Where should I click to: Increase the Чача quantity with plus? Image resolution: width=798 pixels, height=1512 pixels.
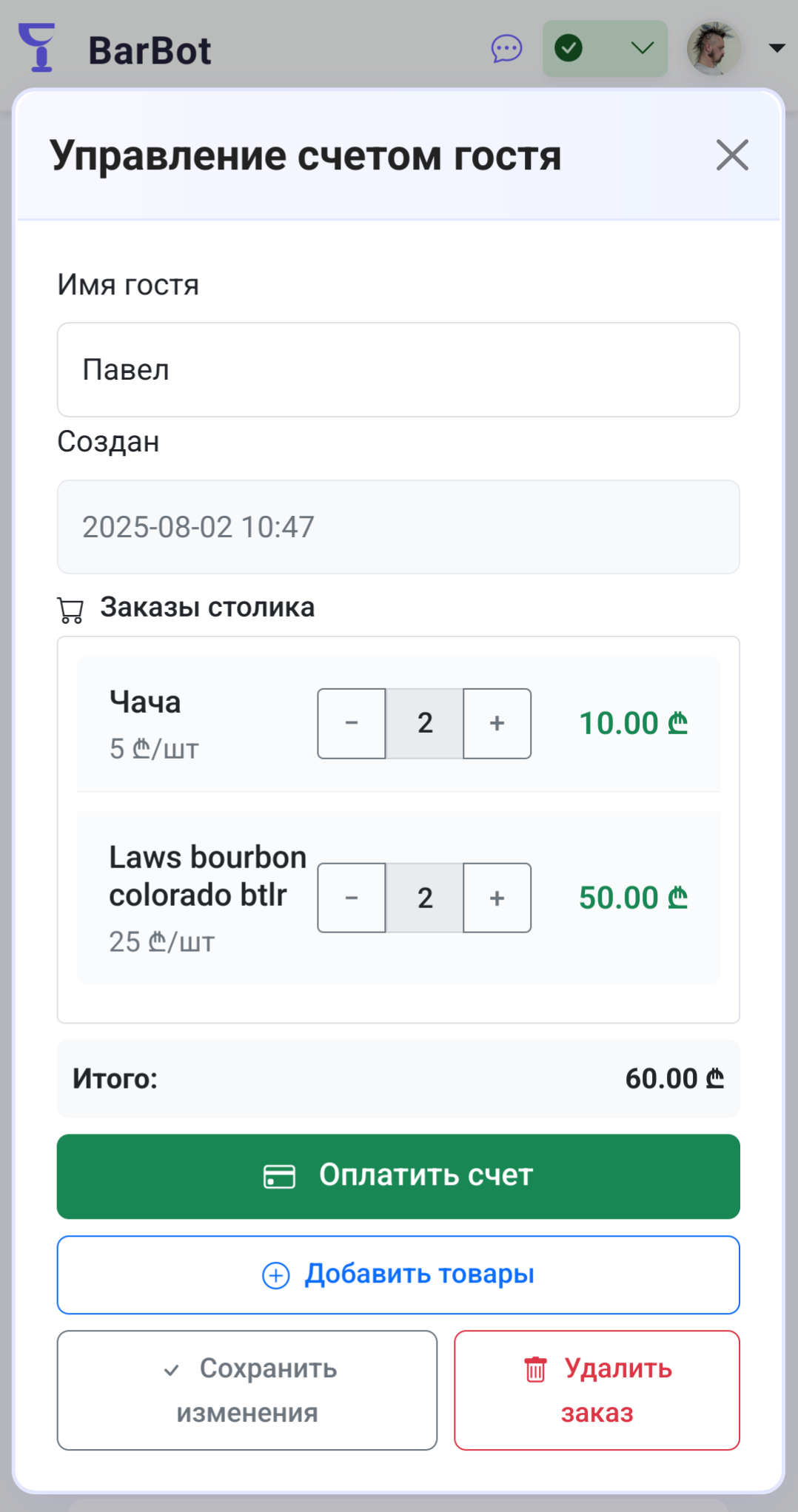(x=497, y=723)
